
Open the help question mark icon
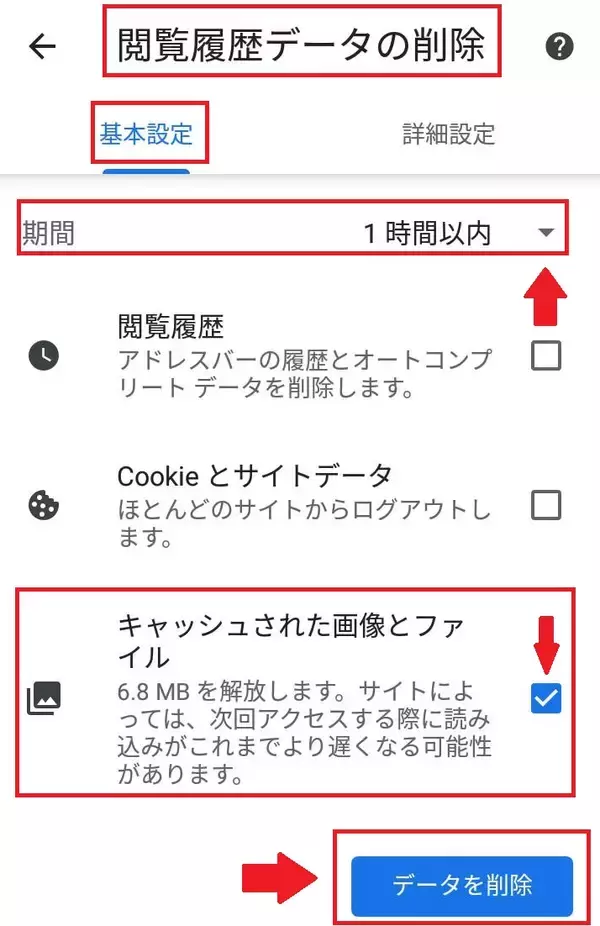[x=558, y=47]
